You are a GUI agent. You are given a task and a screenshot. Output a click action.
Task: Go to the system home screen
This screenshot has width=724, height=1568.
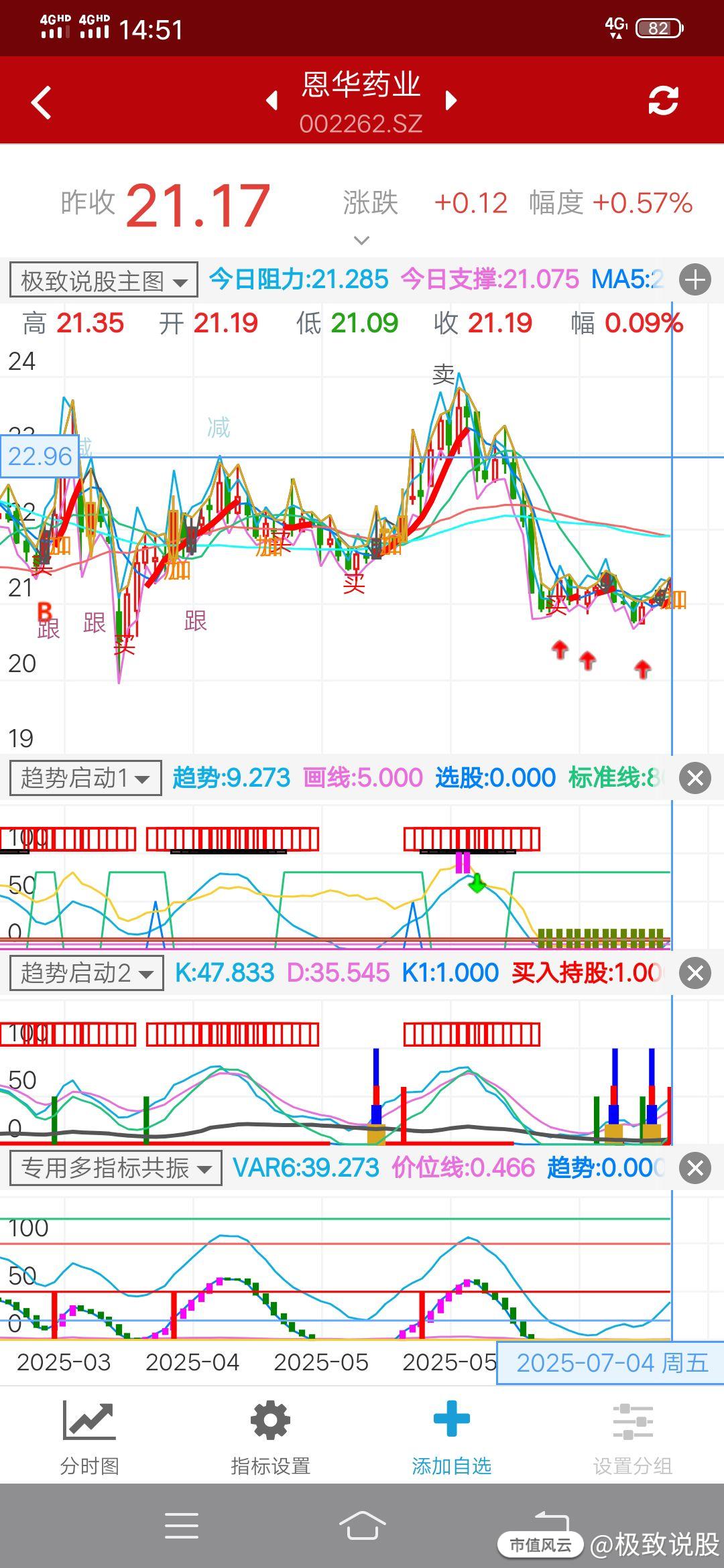click(362, 1526)
